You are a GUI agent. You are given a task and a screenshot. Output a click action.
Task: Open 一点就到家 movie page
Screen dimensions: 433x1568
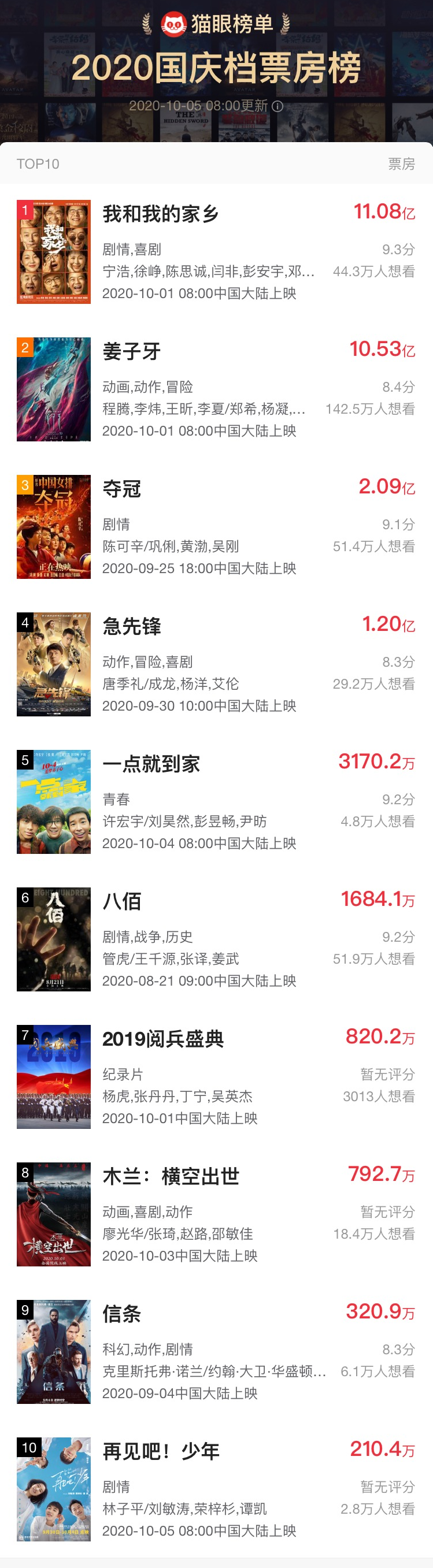(x=151, y=764)
